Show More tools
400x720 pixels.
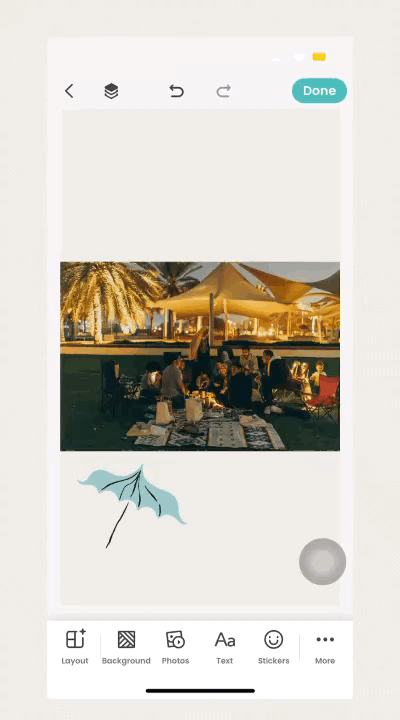(x=325, y=647)
